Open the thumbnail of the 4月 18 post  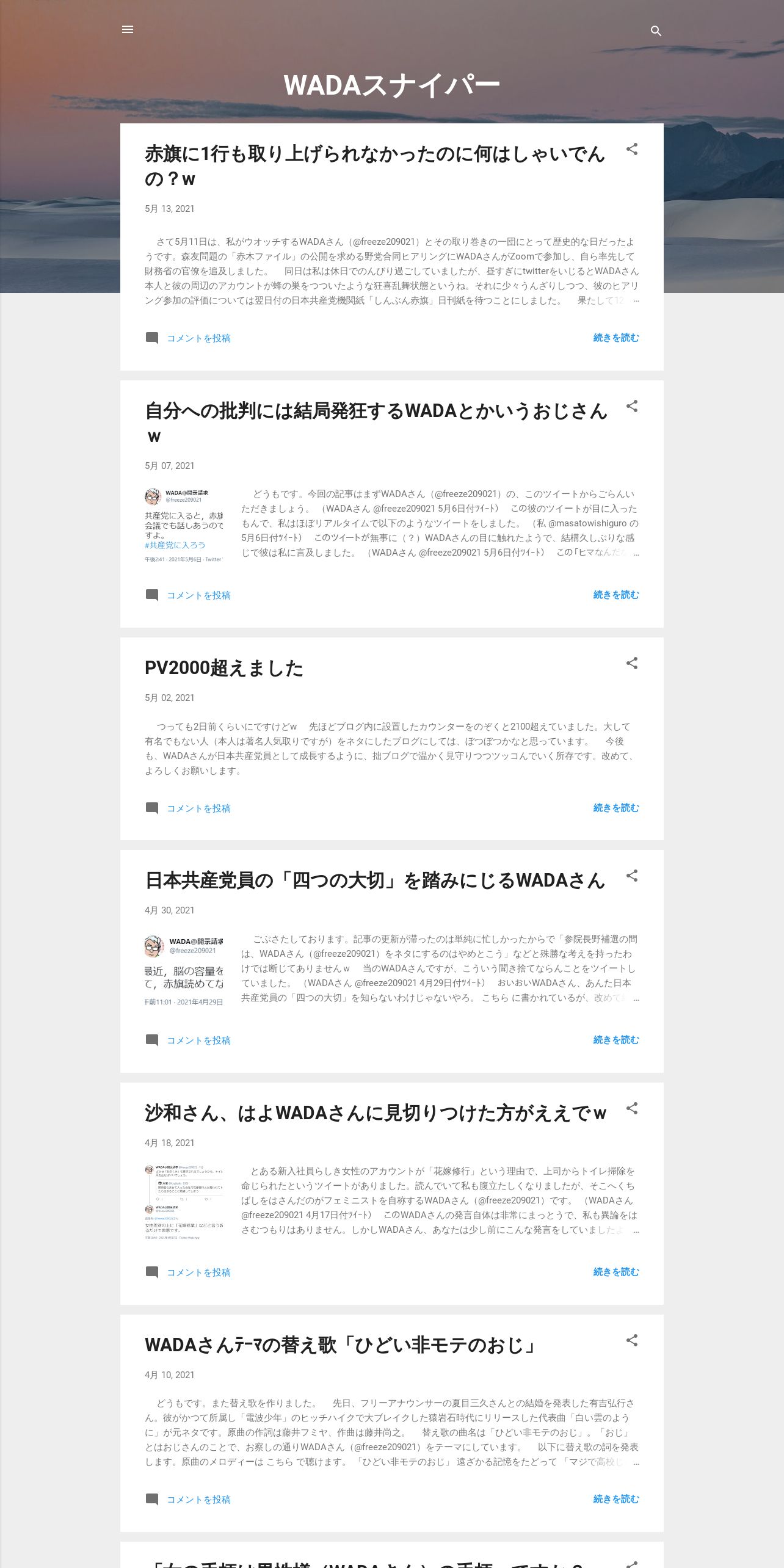coord(184,1202)
